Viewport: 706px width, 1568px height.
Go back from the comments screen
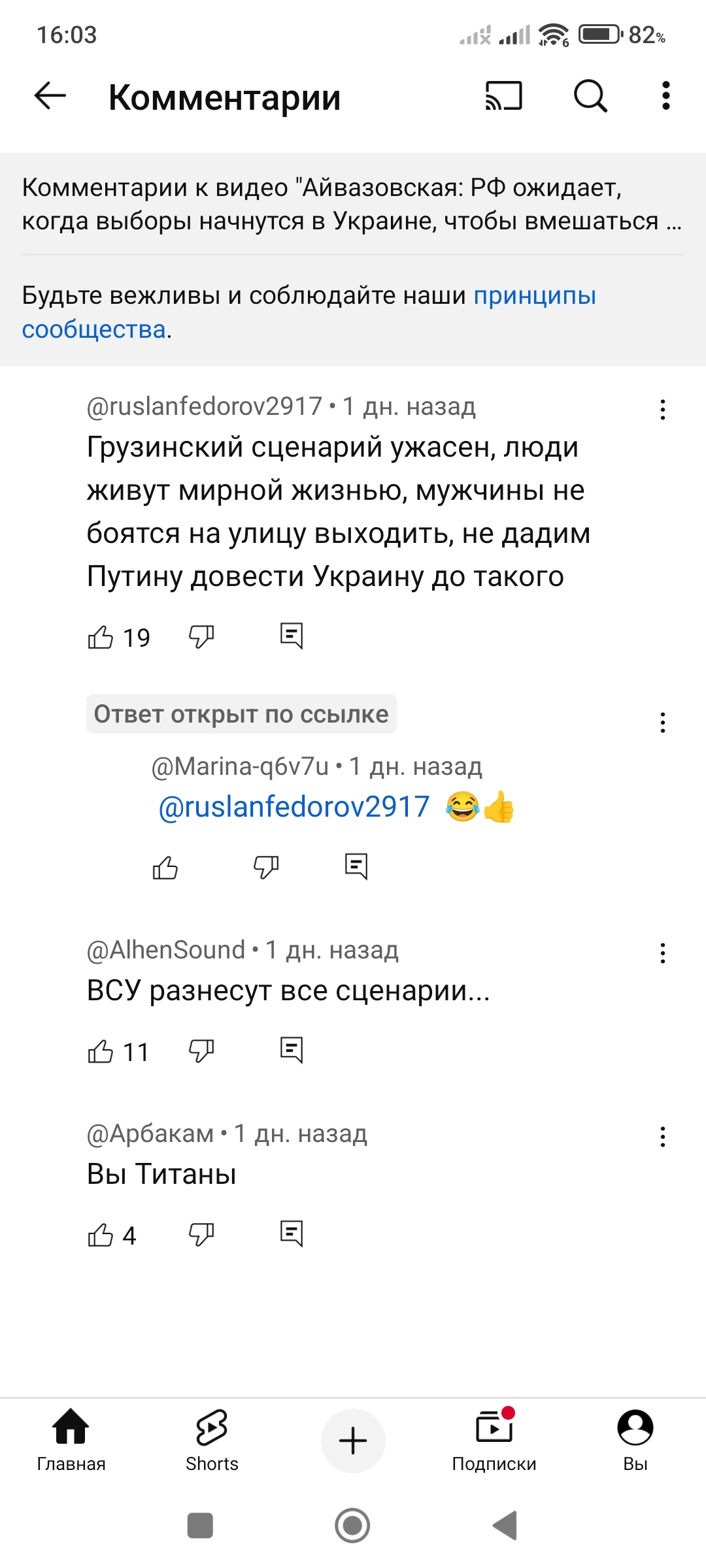point(50,97)
